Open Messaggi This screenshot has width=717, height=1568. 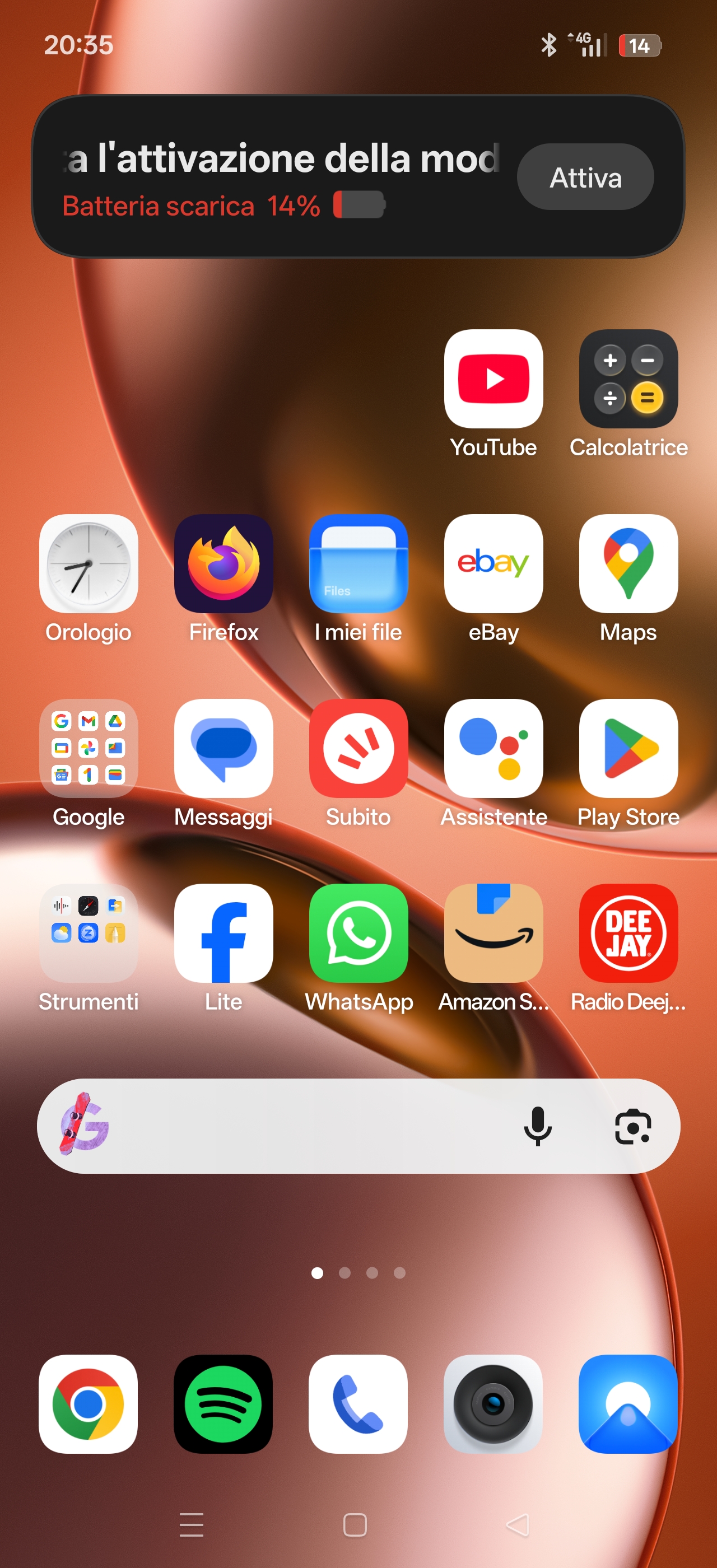click(x=224, y=748)
